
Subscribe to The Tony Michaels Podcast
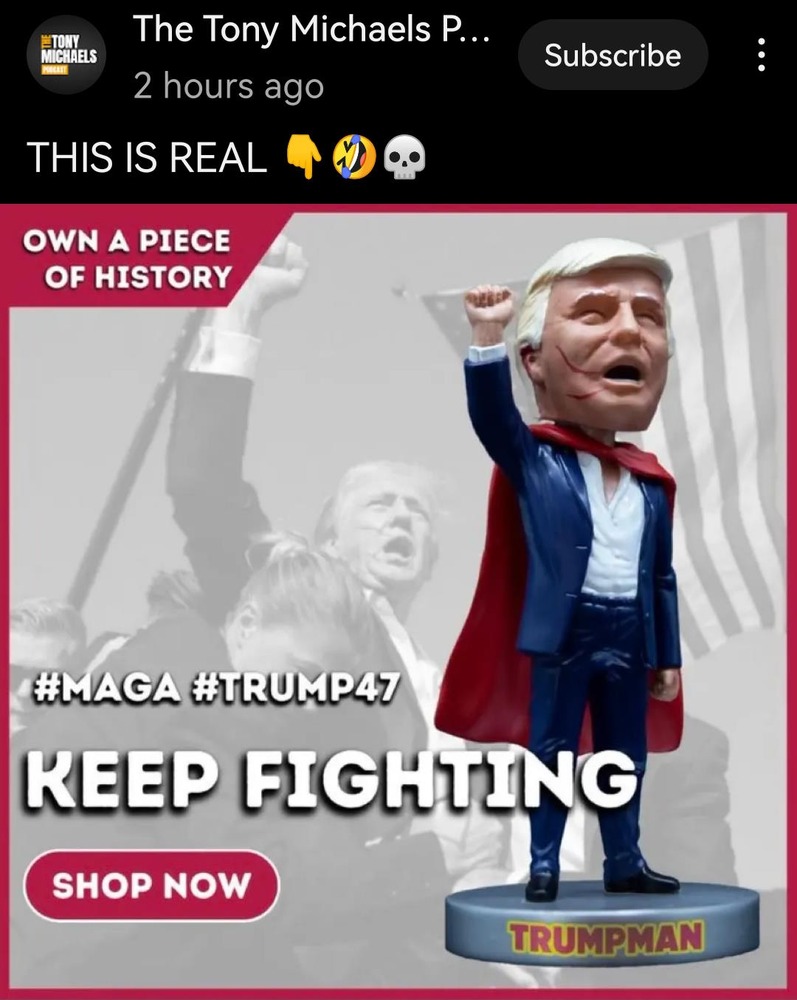[612, 56]
